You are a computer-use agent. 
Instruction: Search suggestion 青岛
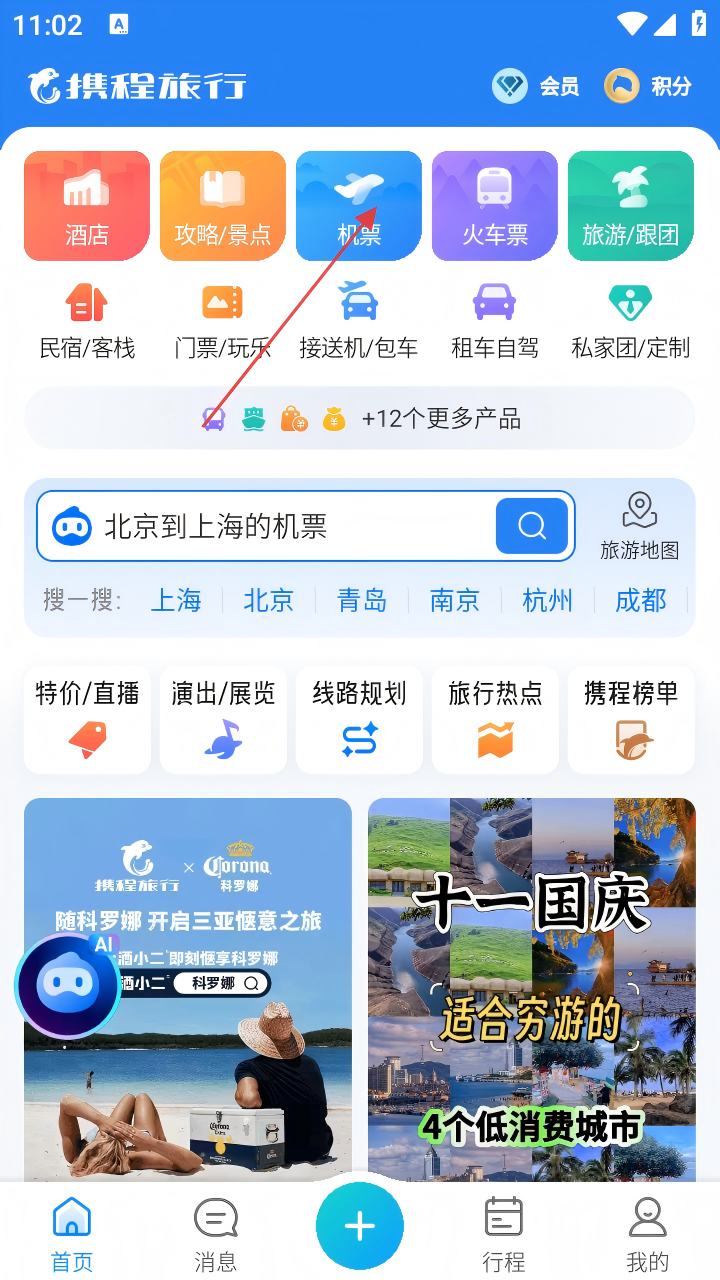[x=362, y=600]
